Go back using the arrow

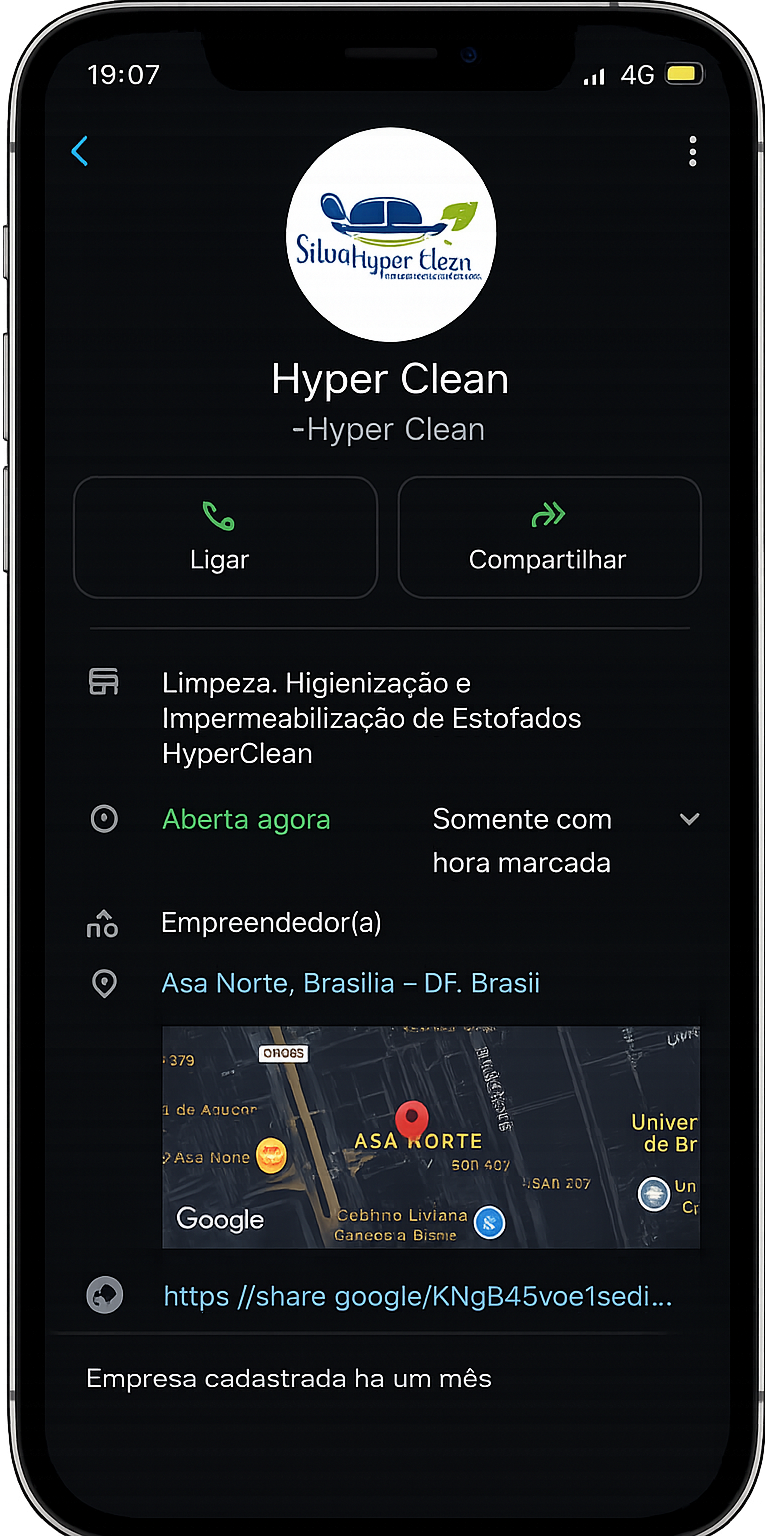tap(80, 152)
